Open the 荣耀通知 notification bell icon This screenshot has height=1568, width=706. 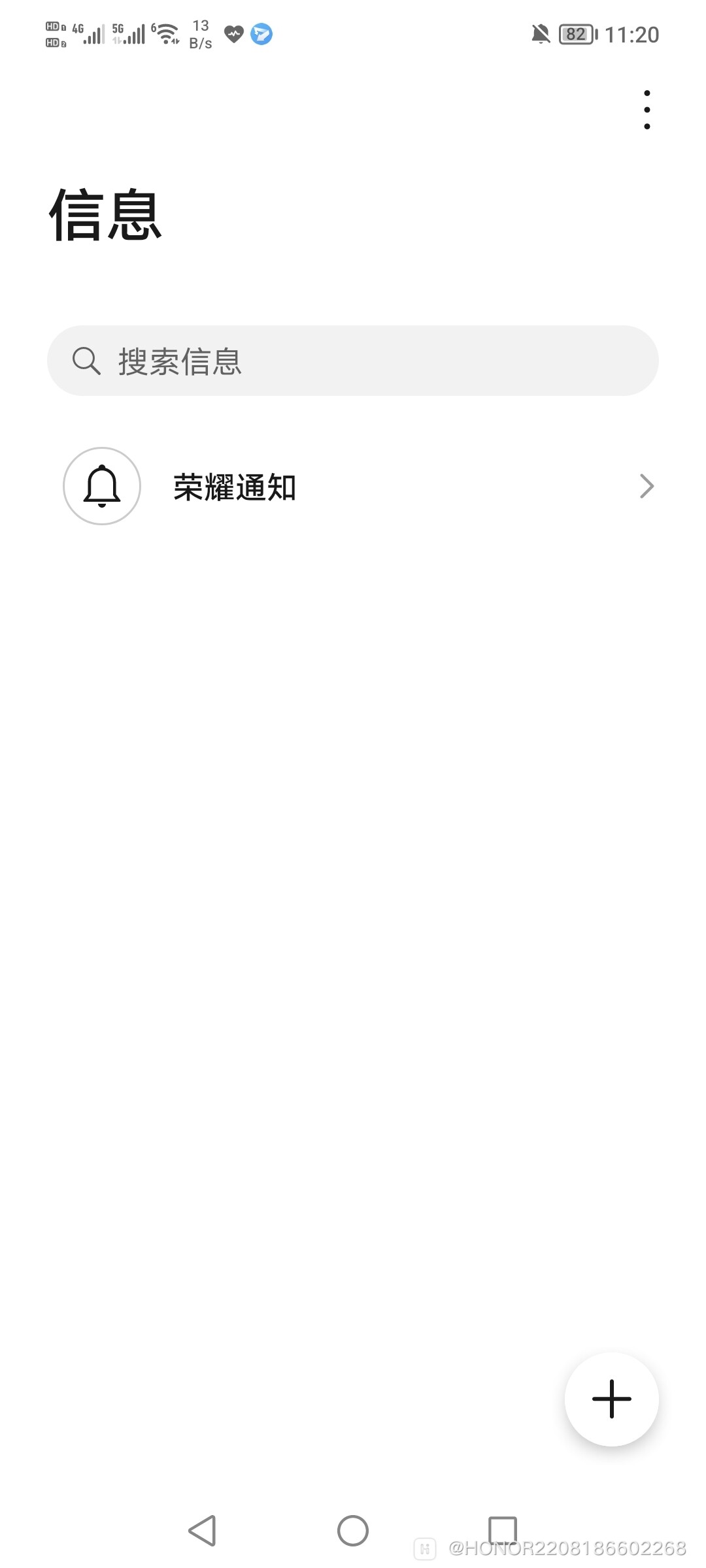click(101, 486)
